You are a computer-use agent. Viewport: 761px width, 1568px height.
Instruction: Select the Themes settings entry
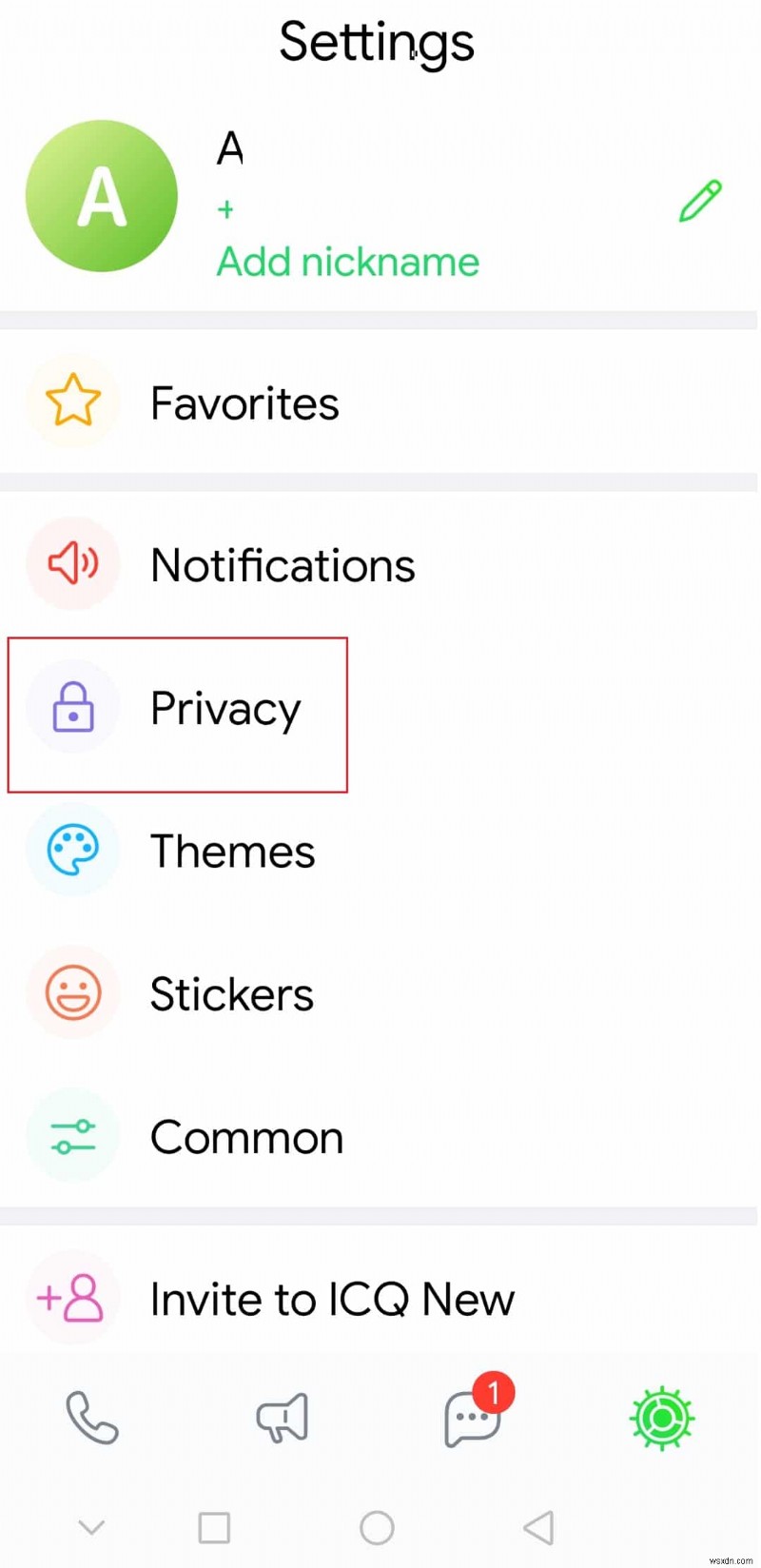(232, 850)
